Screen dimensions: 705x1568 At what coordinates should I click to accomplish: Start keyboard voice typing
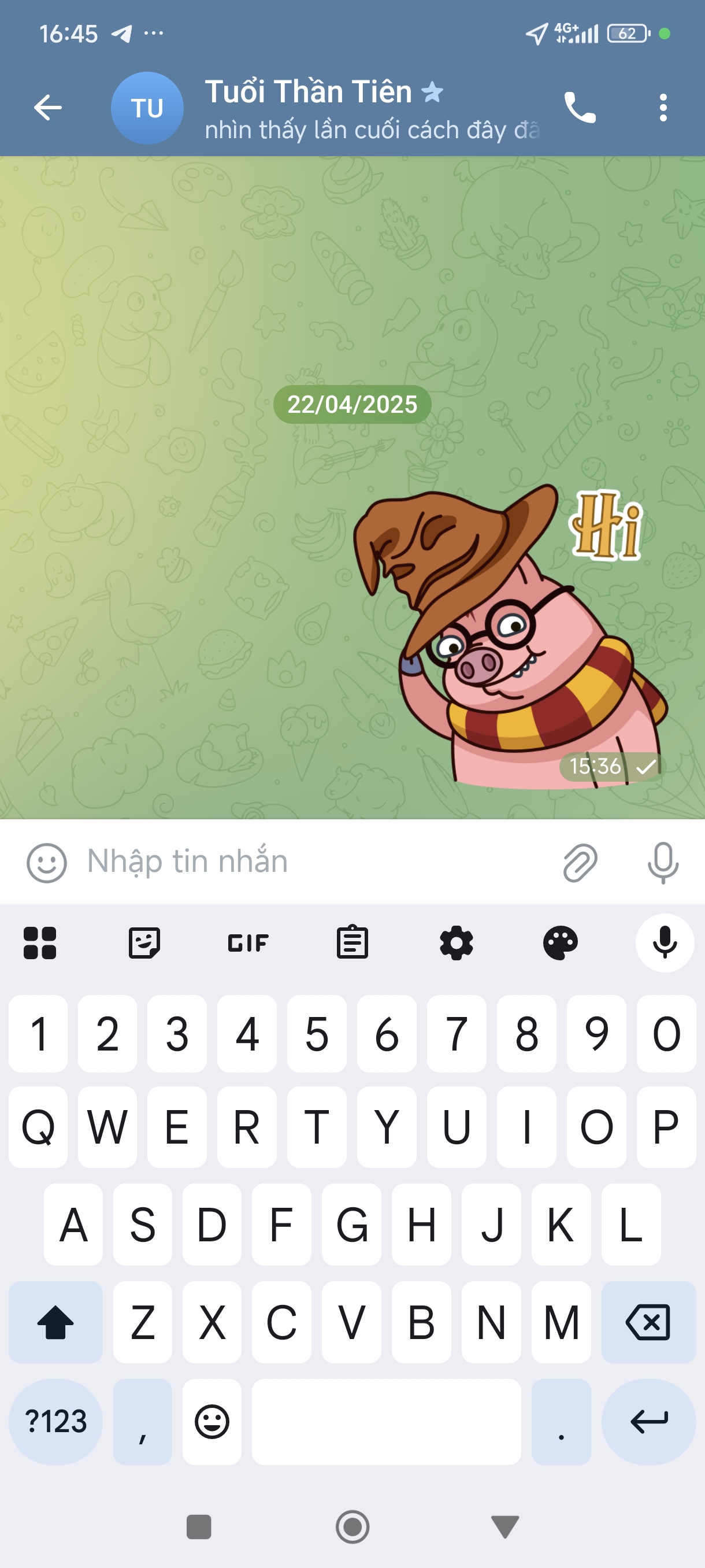click(664, 943)
